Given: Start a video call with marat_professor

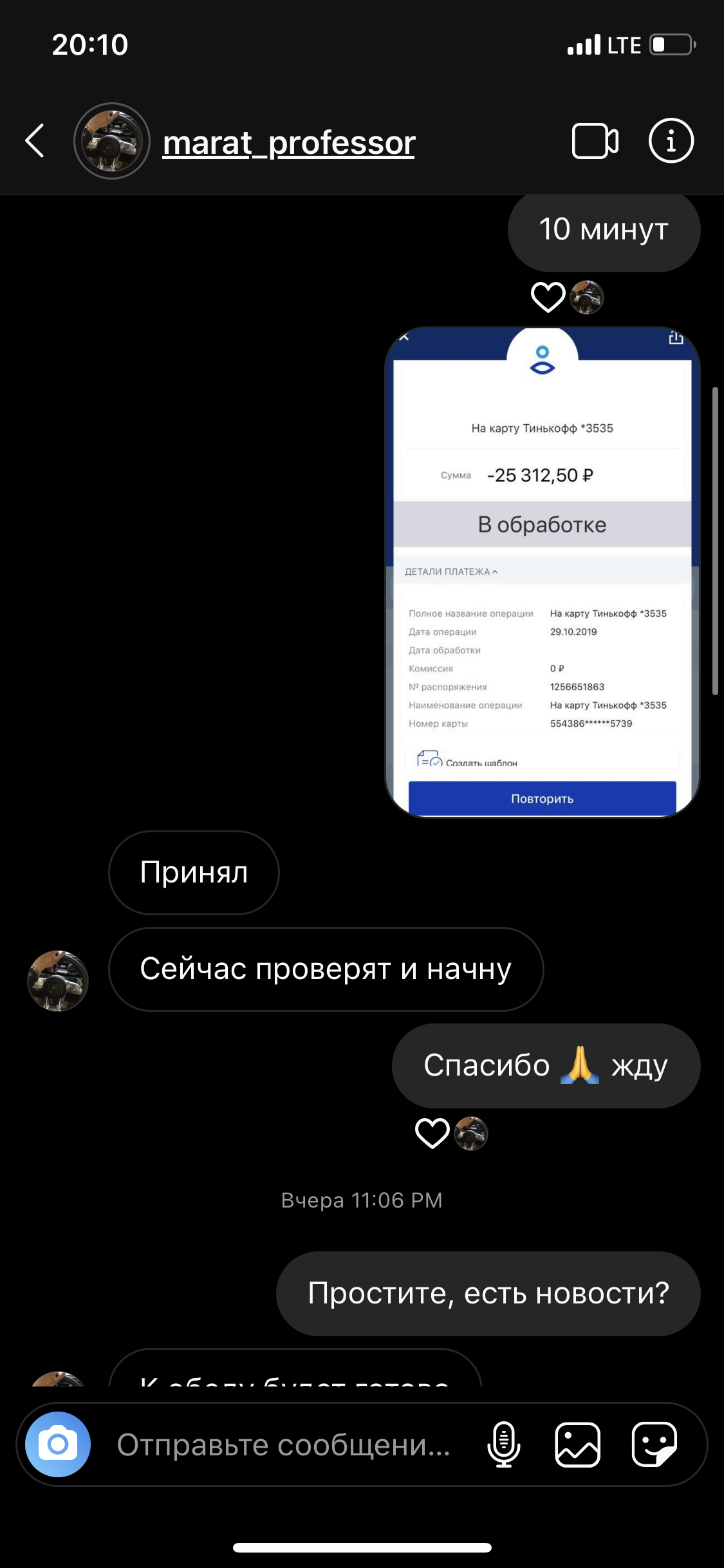Looking at the screenshot, I should pyautogui.click(x=595, y=140).
